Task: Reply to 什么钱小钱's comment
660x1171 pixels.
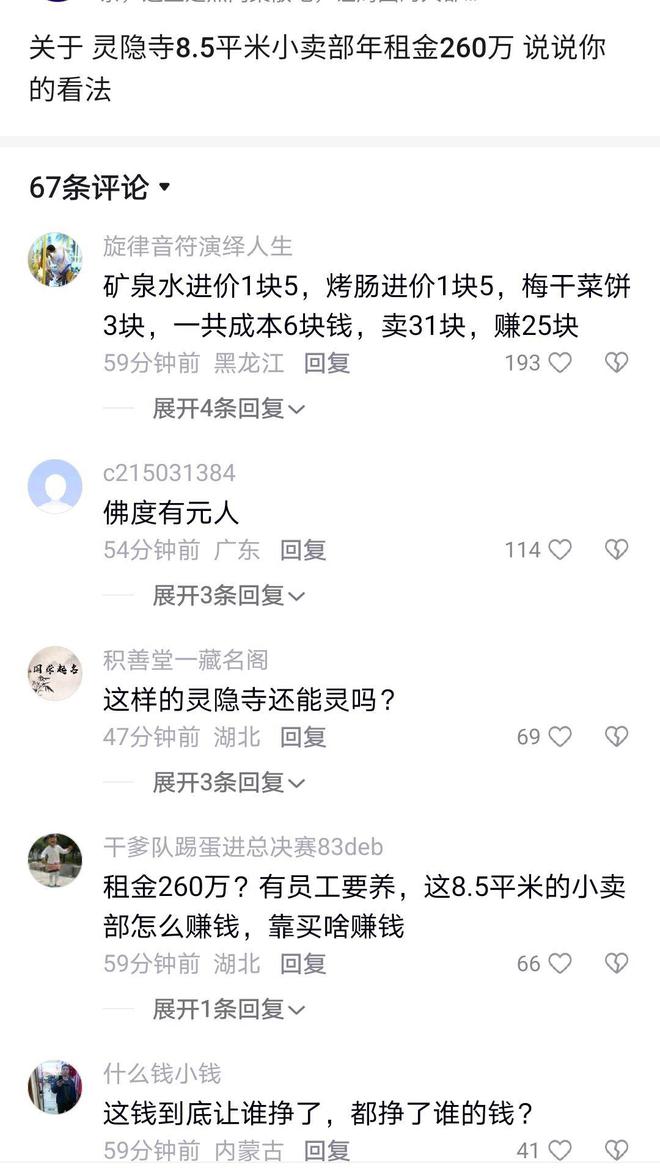Action: point(327,1151)
